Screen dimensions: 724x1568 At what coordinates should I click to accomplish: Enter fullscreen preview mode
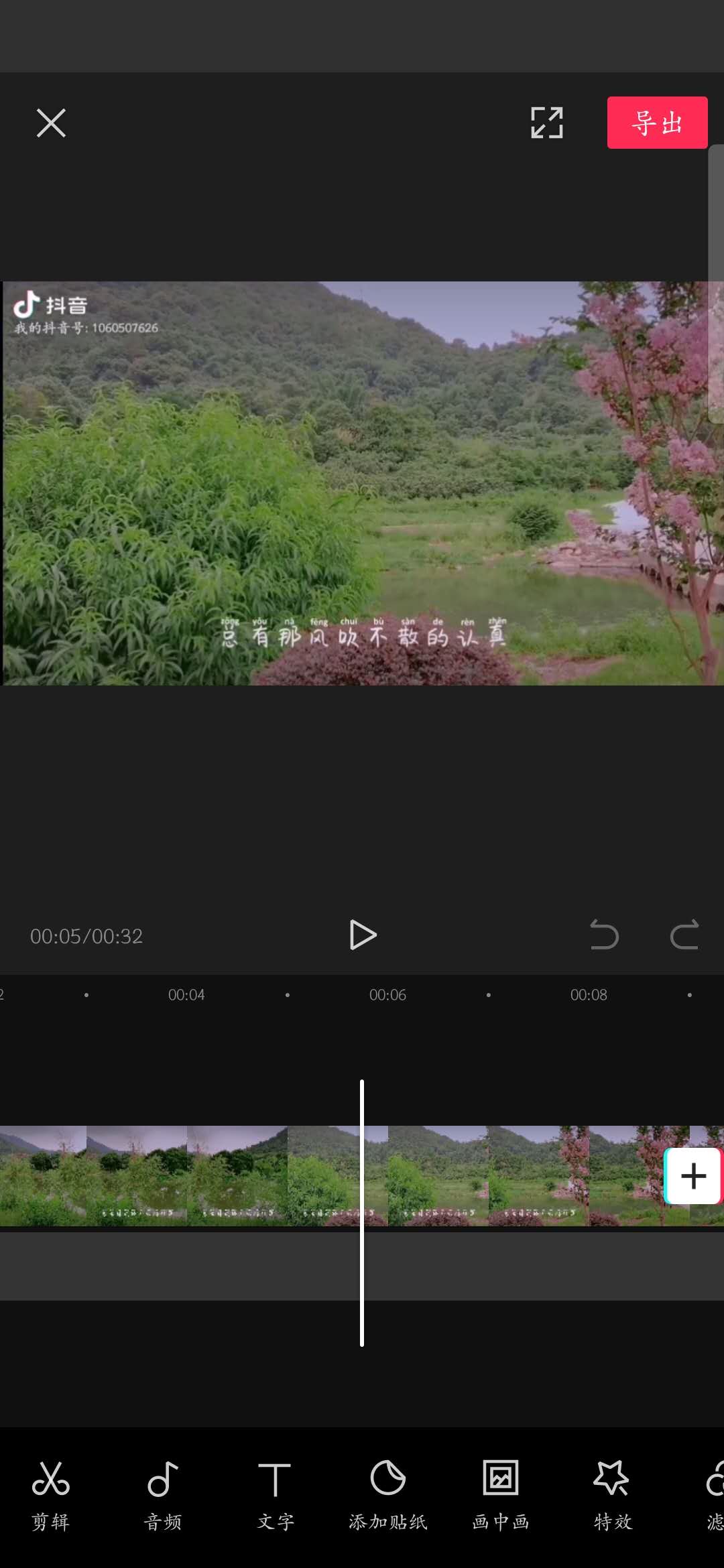[x=546, y=123]
